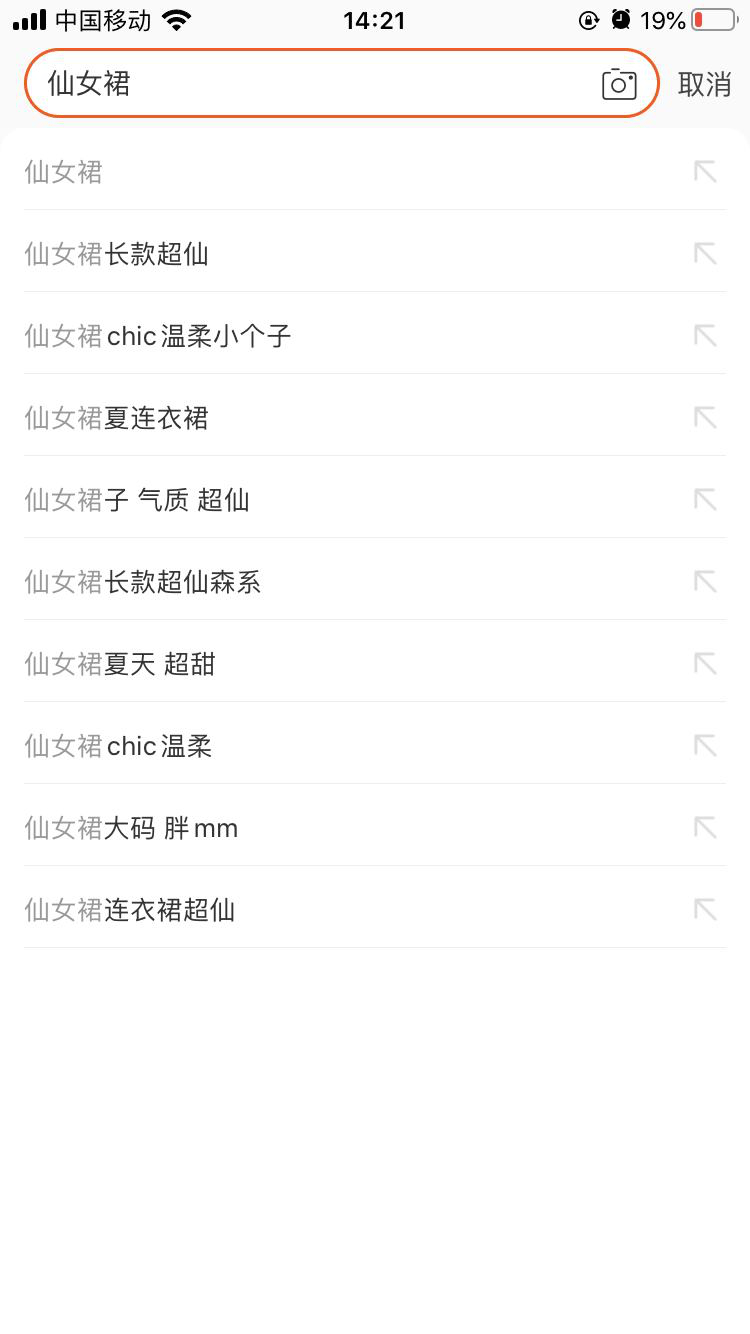
Task: Tap the fill-in arrow on the plain 仙女裙 row
Action: [x=705, y=172]
